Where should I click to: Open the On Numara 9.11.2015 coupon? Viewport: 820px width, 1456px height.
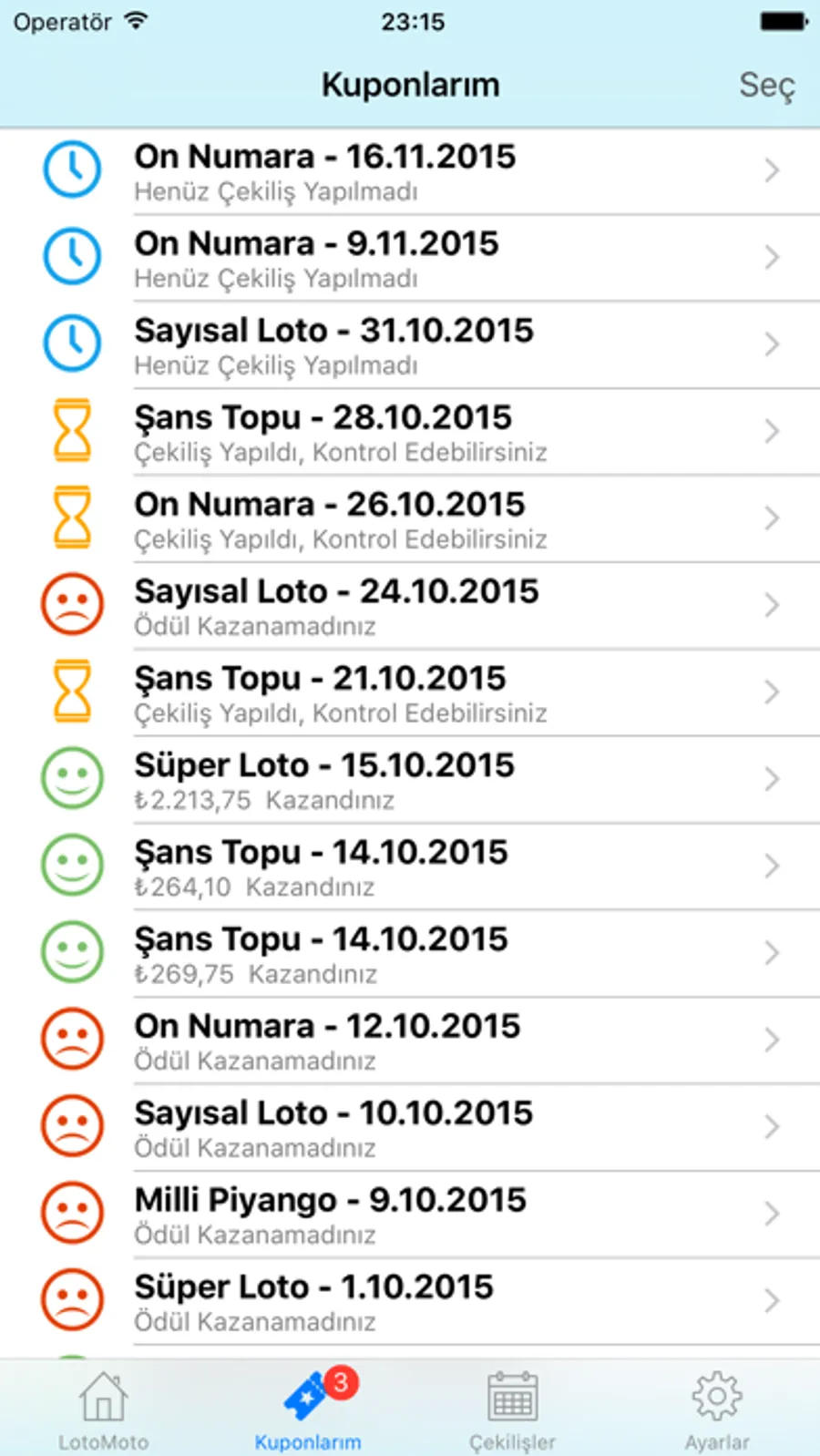tap(410, 258)
